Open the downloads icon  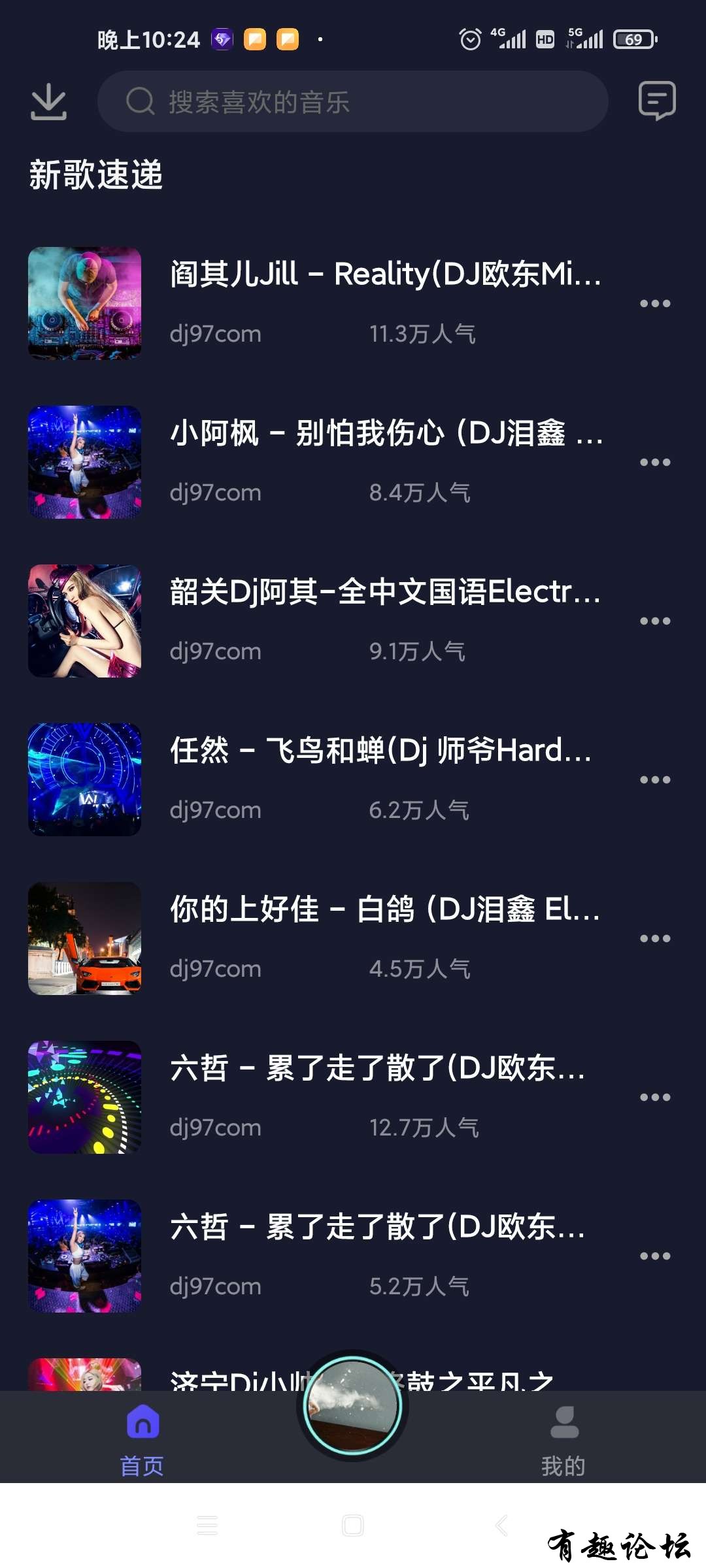point(49,103)
